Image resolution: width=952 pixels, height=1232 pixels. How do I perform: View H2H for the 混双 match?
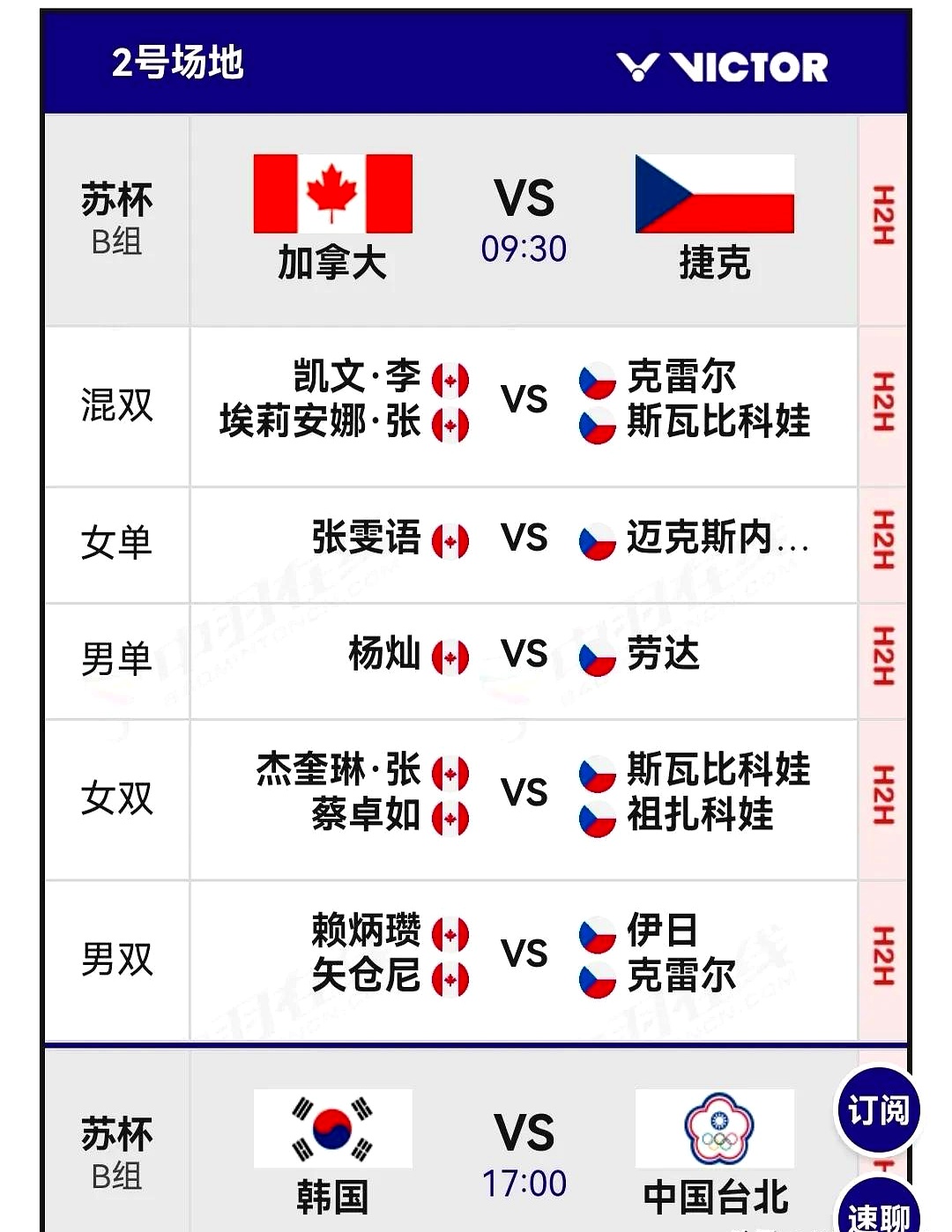pos(883,404)
